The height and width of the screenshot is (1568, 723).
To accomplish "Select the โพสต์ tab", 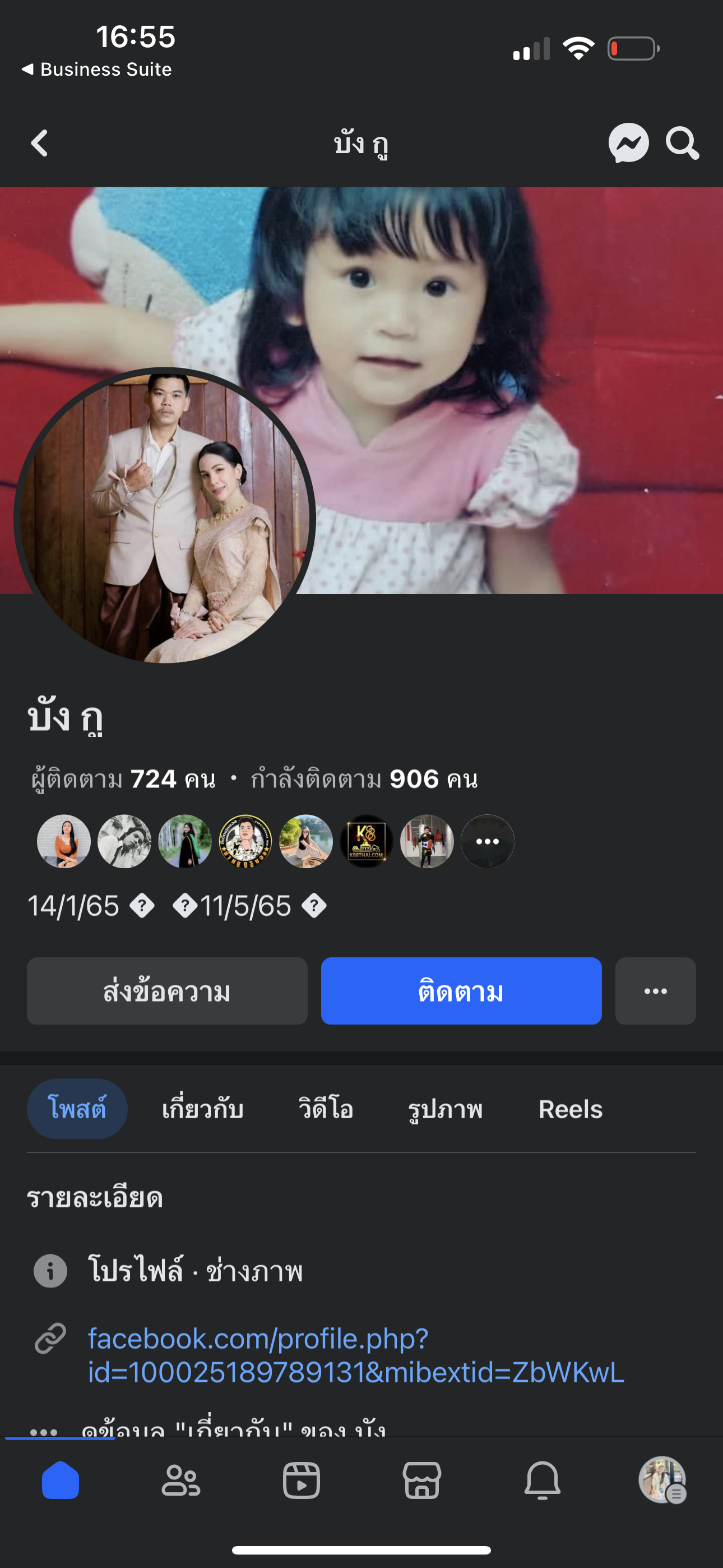I will (x=77, y=1109).
